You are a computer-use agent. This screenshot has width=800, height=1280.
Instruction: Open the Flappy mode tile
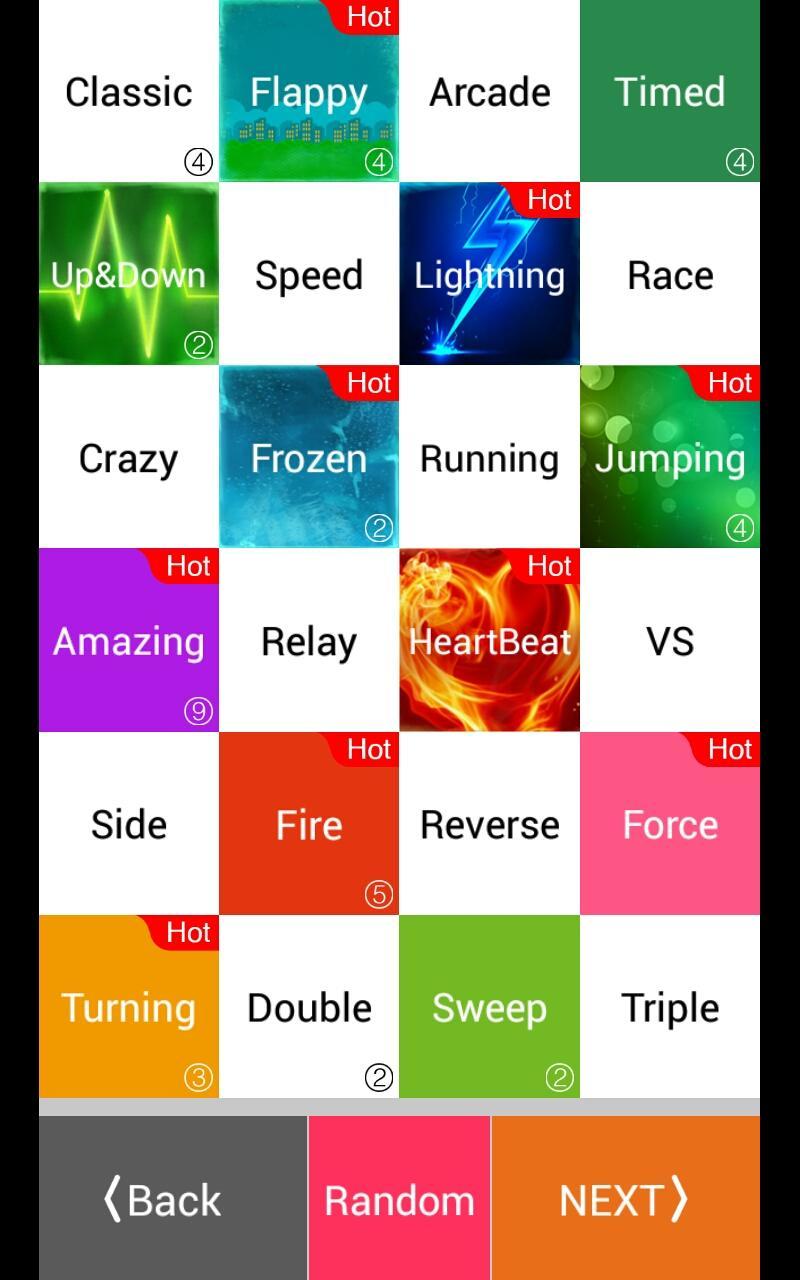308,91
